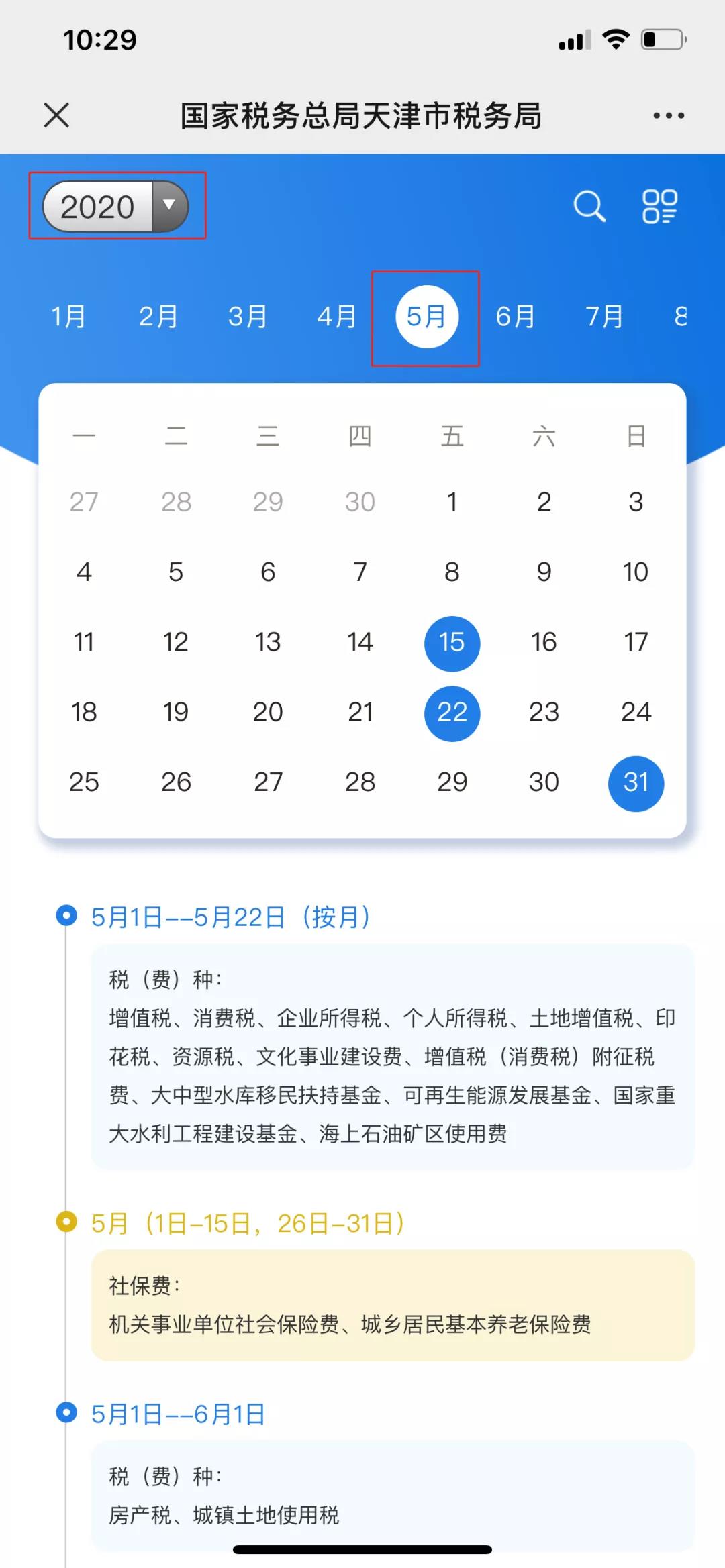Switch to the 3月 tab
This screenshot has width=725, height=1568.
(248, 317)
